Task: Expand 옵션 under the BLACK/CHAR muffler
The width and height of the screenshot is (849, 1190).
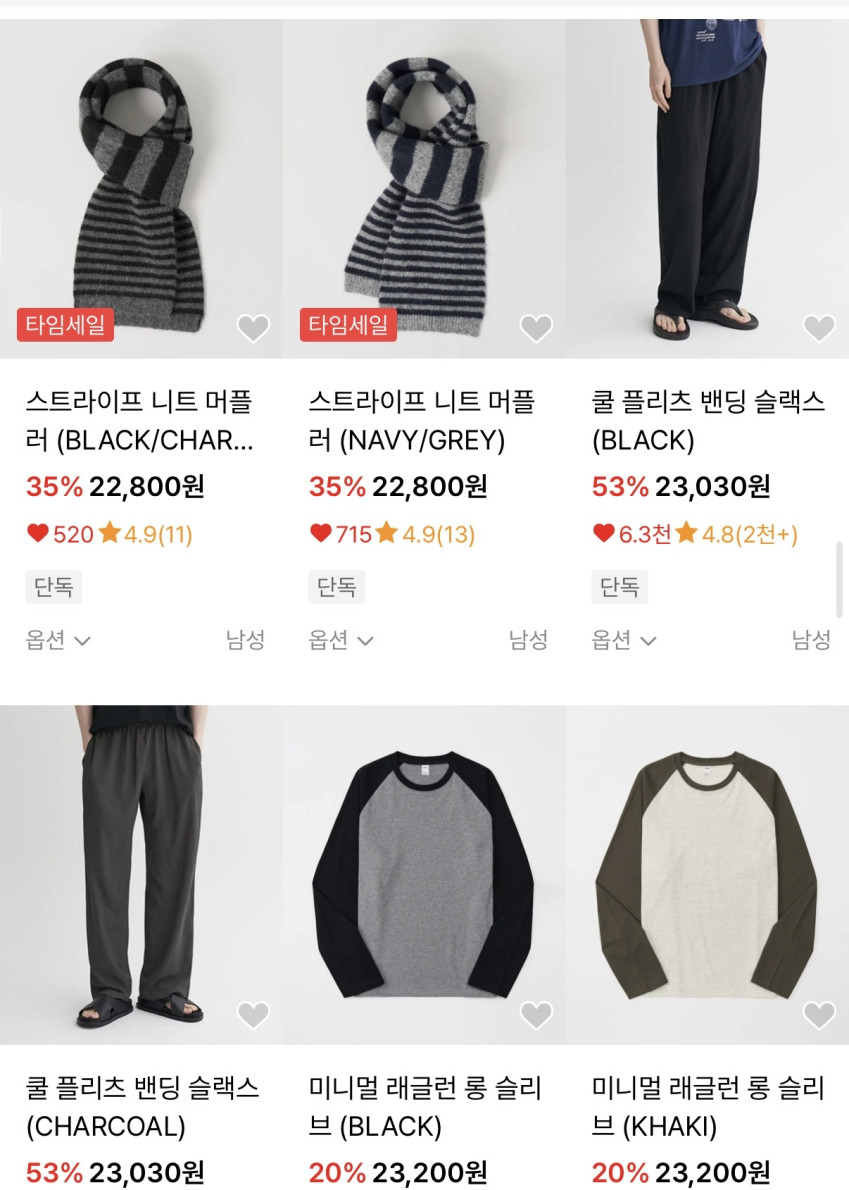Action: pyautogui.click(x=58, y=640)
